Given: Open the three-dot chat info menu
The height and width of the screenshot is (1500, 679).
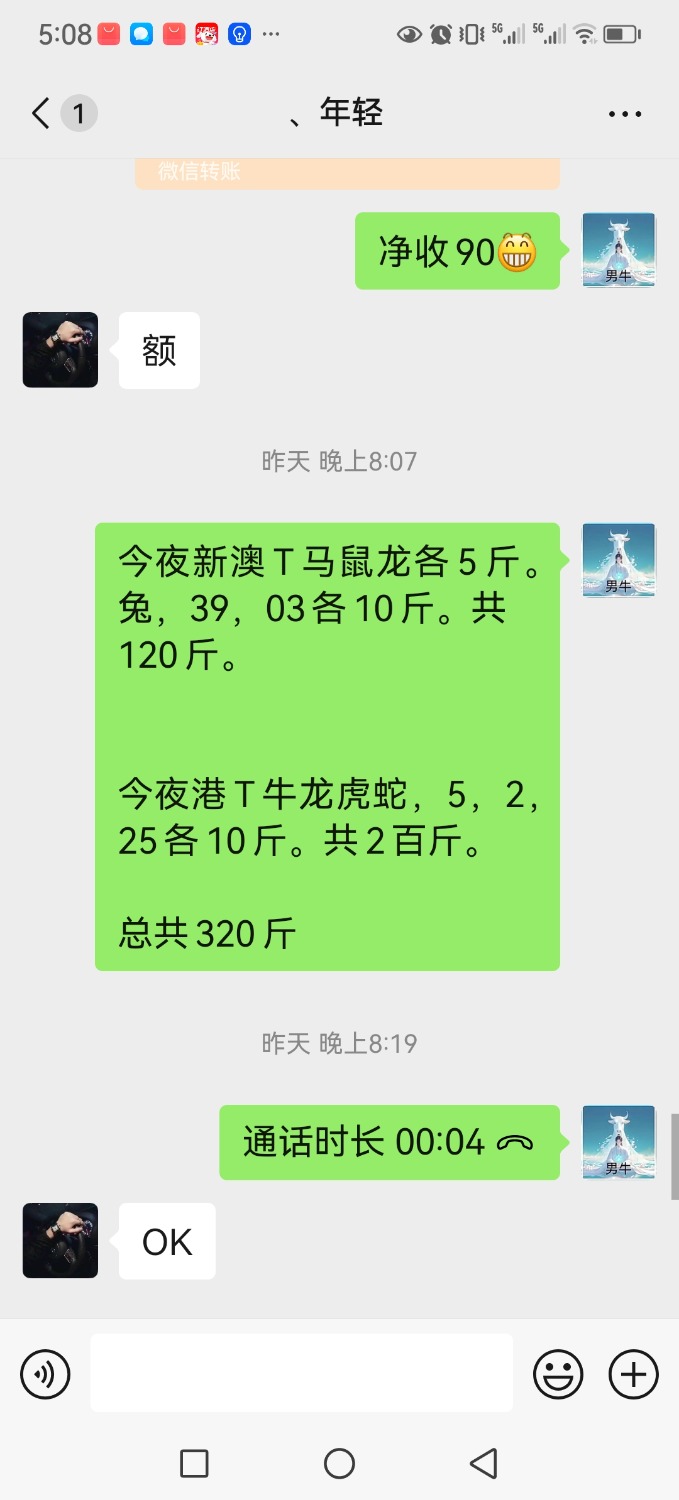Looking at the screenshot, I should click(x=625, y=114).
